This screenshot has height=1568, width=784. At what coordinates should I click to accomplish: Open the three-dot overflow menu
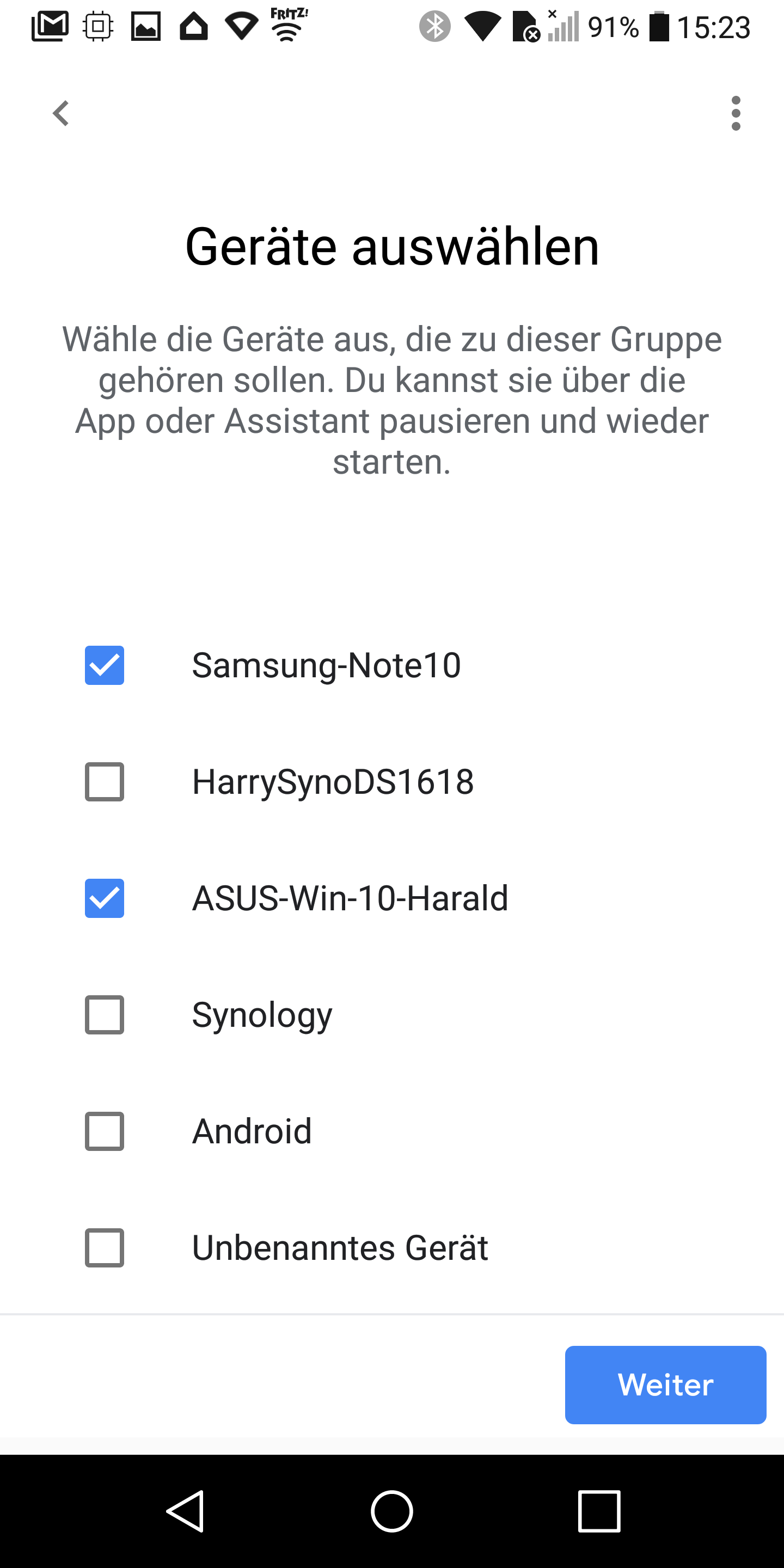[736, 113]
